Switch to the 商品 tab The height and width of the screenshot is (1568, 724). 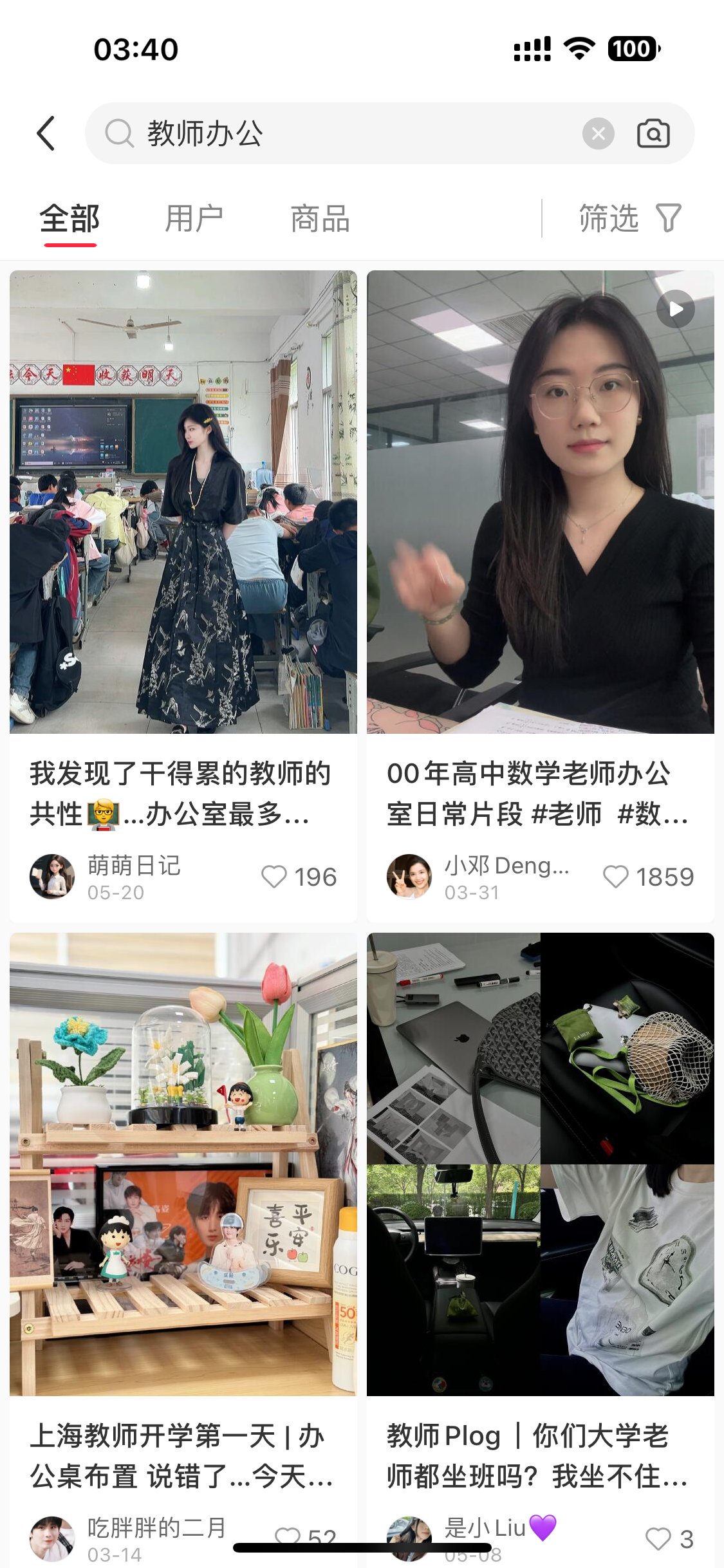[320, 219]
